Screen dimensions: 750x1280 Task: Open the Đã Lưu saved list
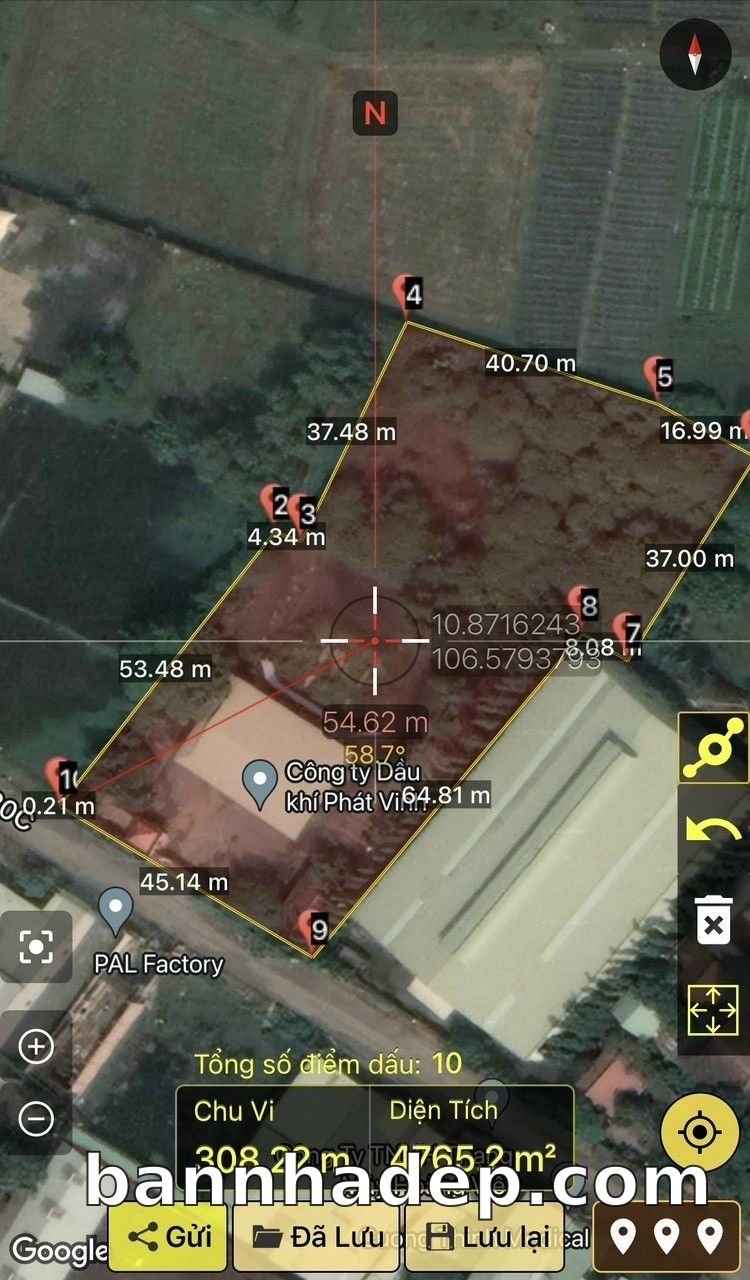(317, 1237)
